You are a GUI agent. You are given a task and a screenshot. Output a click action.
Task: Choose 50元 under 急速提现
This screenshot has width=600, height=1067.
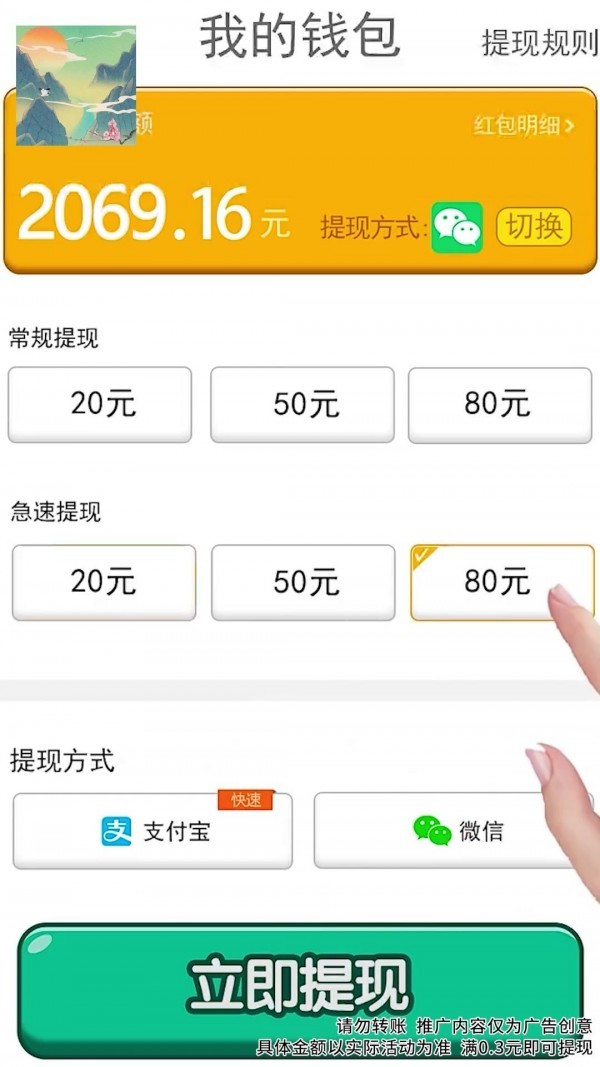(x=303, y=582)
